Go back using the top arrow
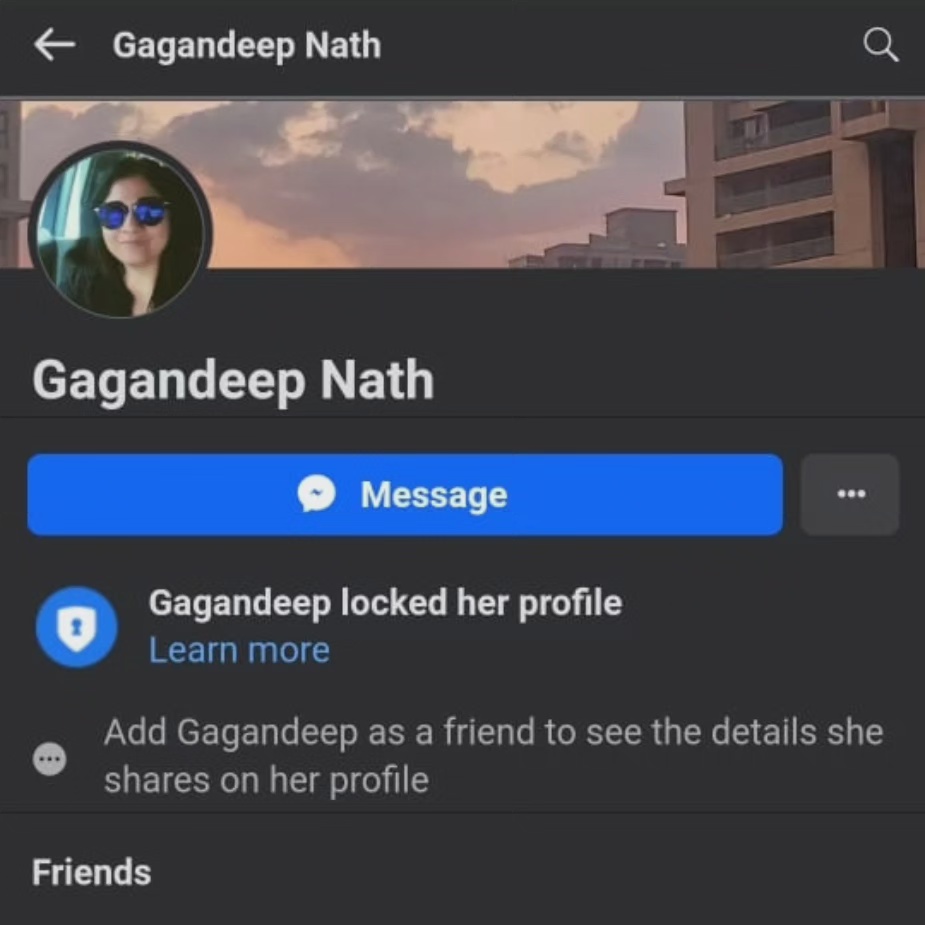 [54, 45]
